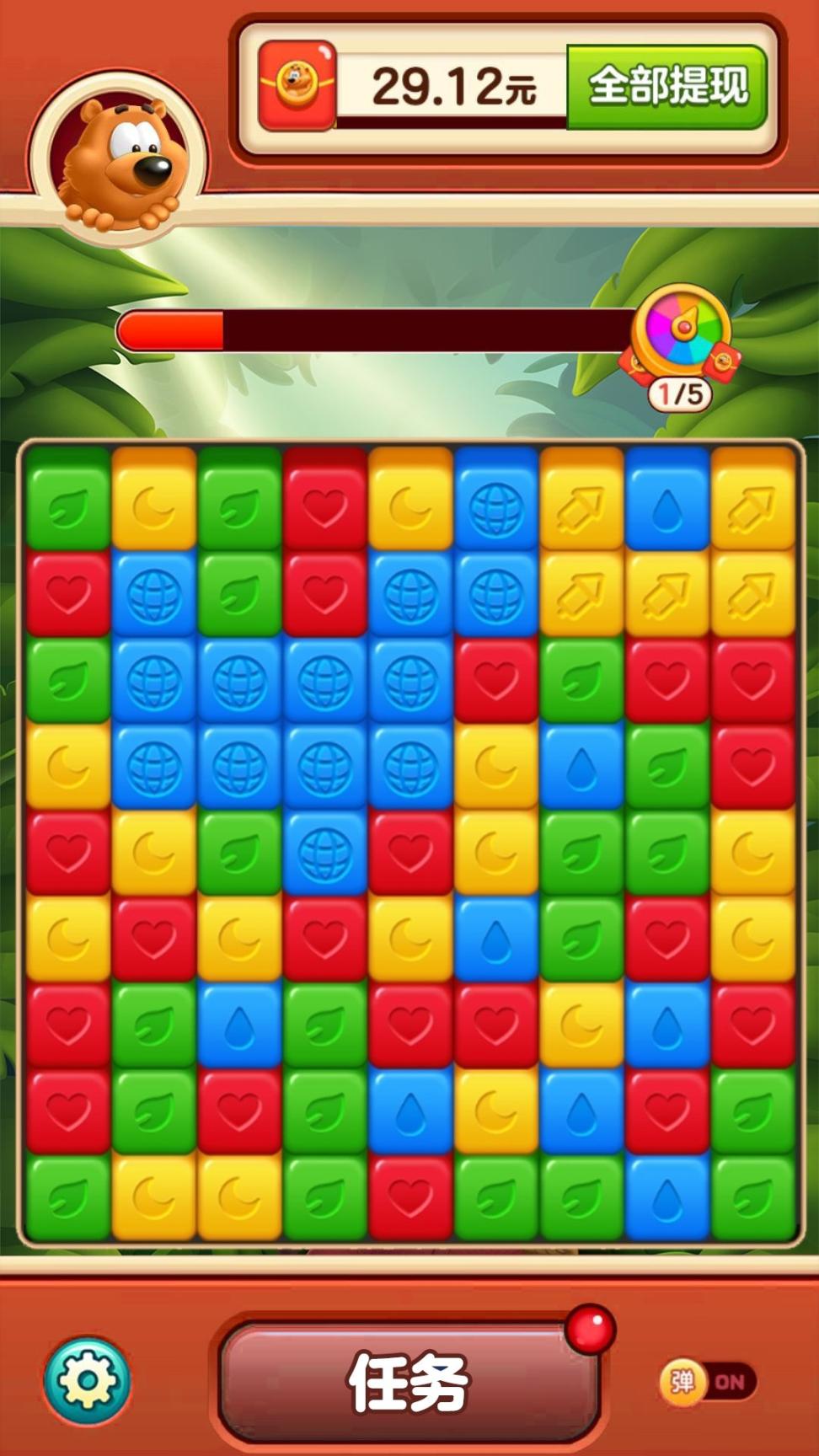Turn off the 弹 ON switch
The height and width of the screenshot is (1456, 819).
709,1382
